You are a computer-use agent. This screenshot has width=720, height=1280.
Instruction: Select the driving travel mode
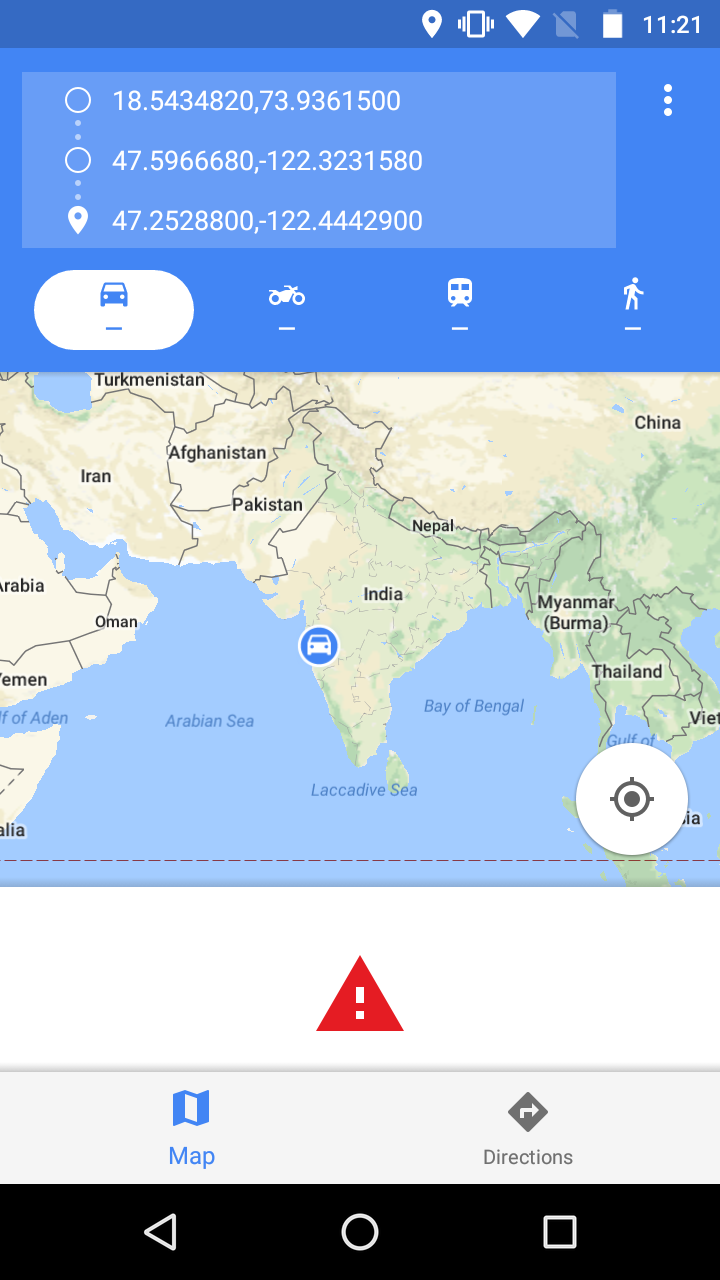click(114, 309)
